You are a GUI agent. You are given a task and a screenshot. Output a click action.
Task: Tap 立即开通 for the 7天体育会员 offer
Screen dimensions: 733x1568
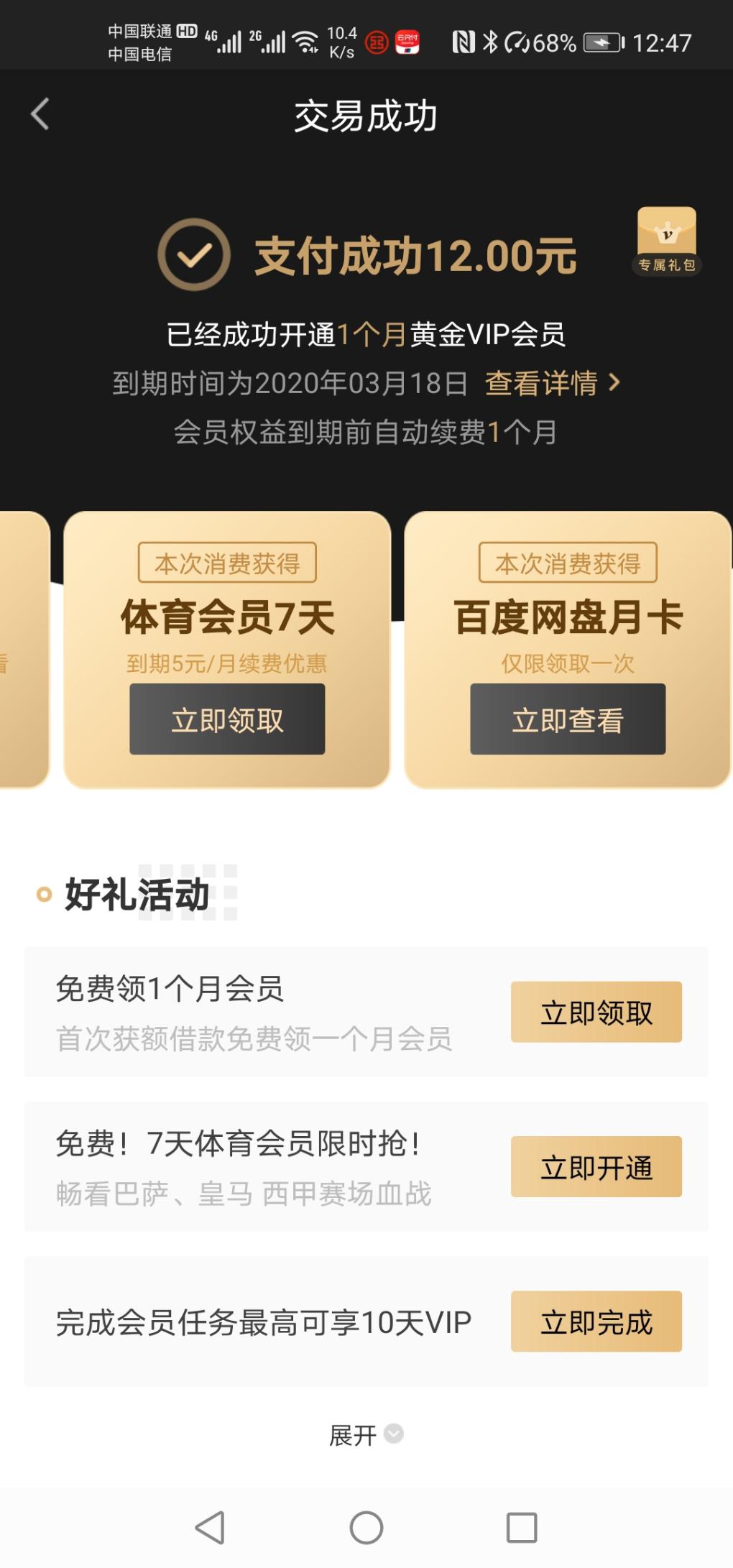pos(596,1167)
